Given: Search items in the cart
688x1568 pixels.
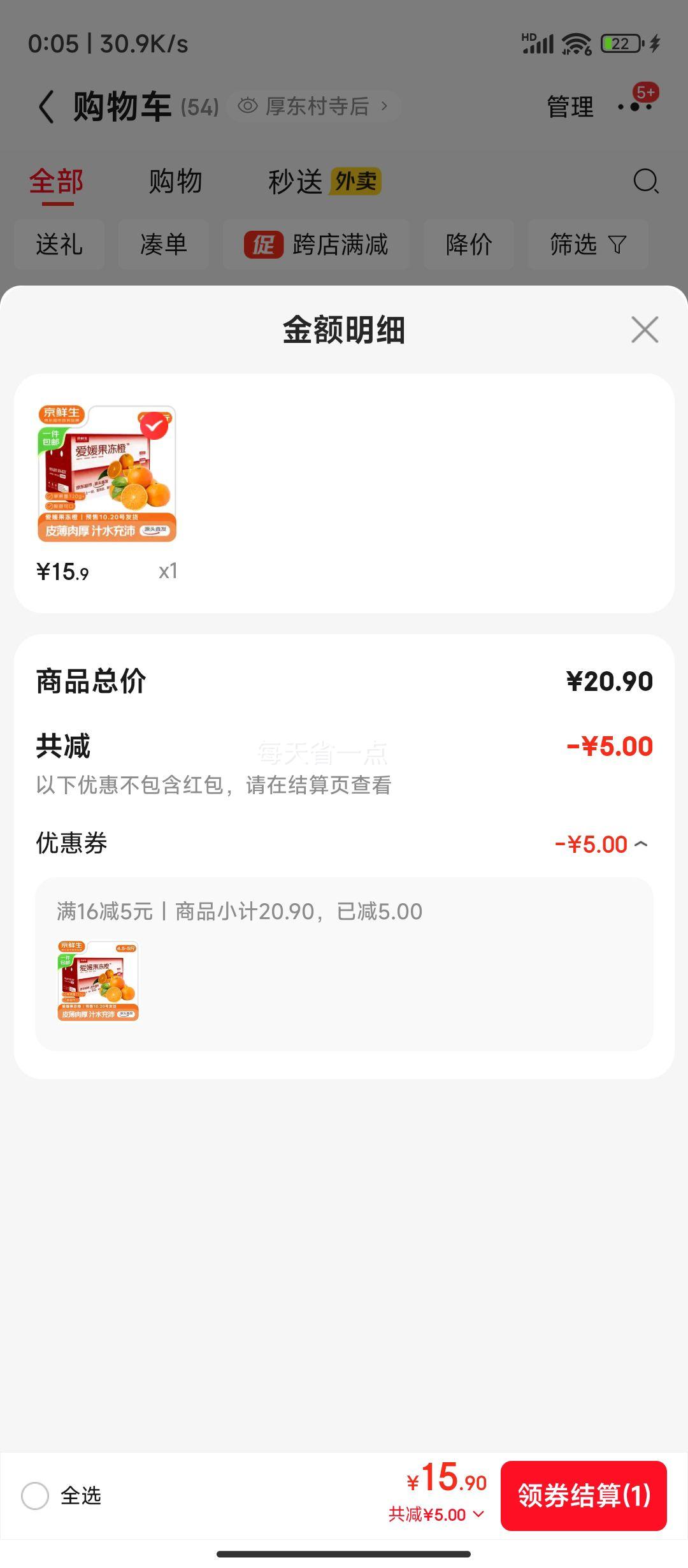Looking at the screenshot, I should coord(645,181).
